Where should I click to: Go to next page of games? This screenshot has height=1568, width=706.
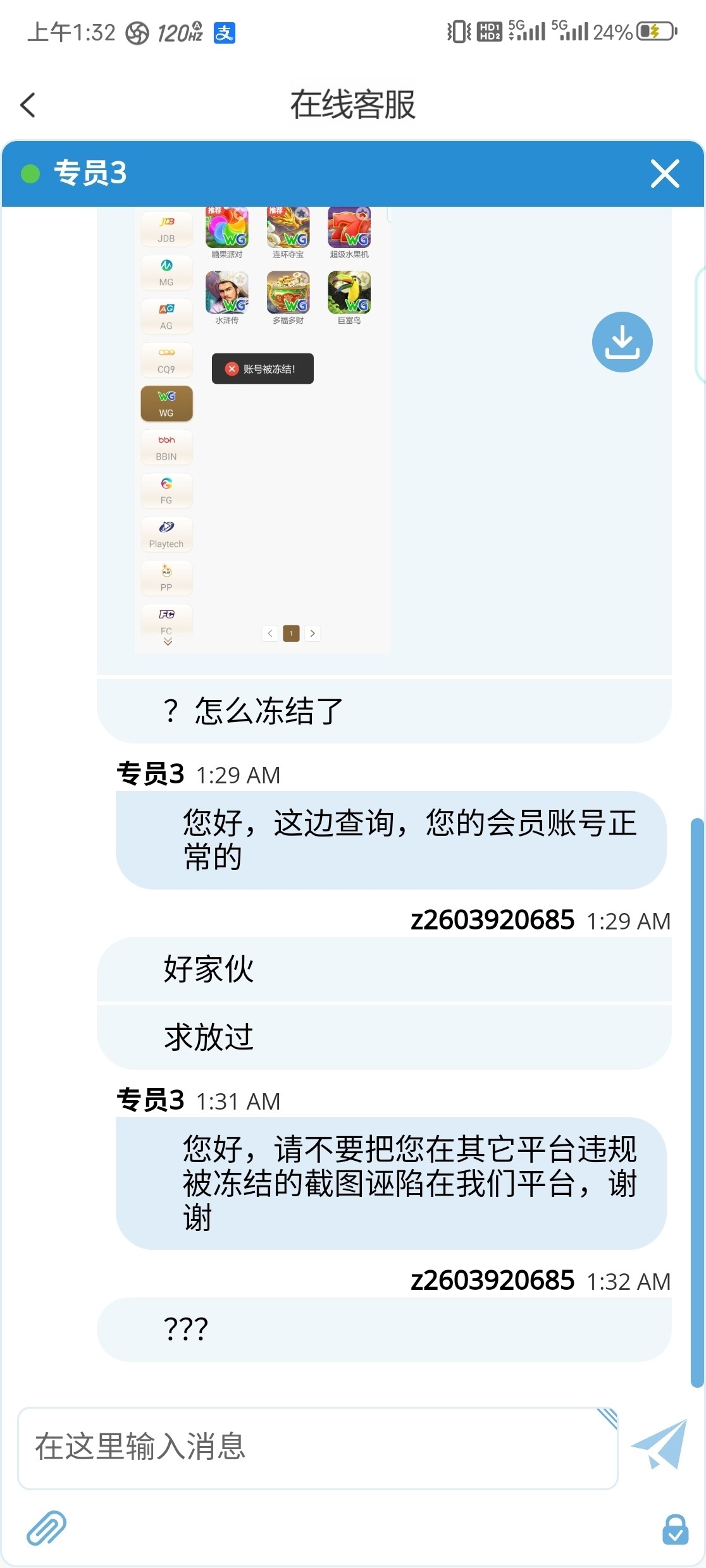313,633
